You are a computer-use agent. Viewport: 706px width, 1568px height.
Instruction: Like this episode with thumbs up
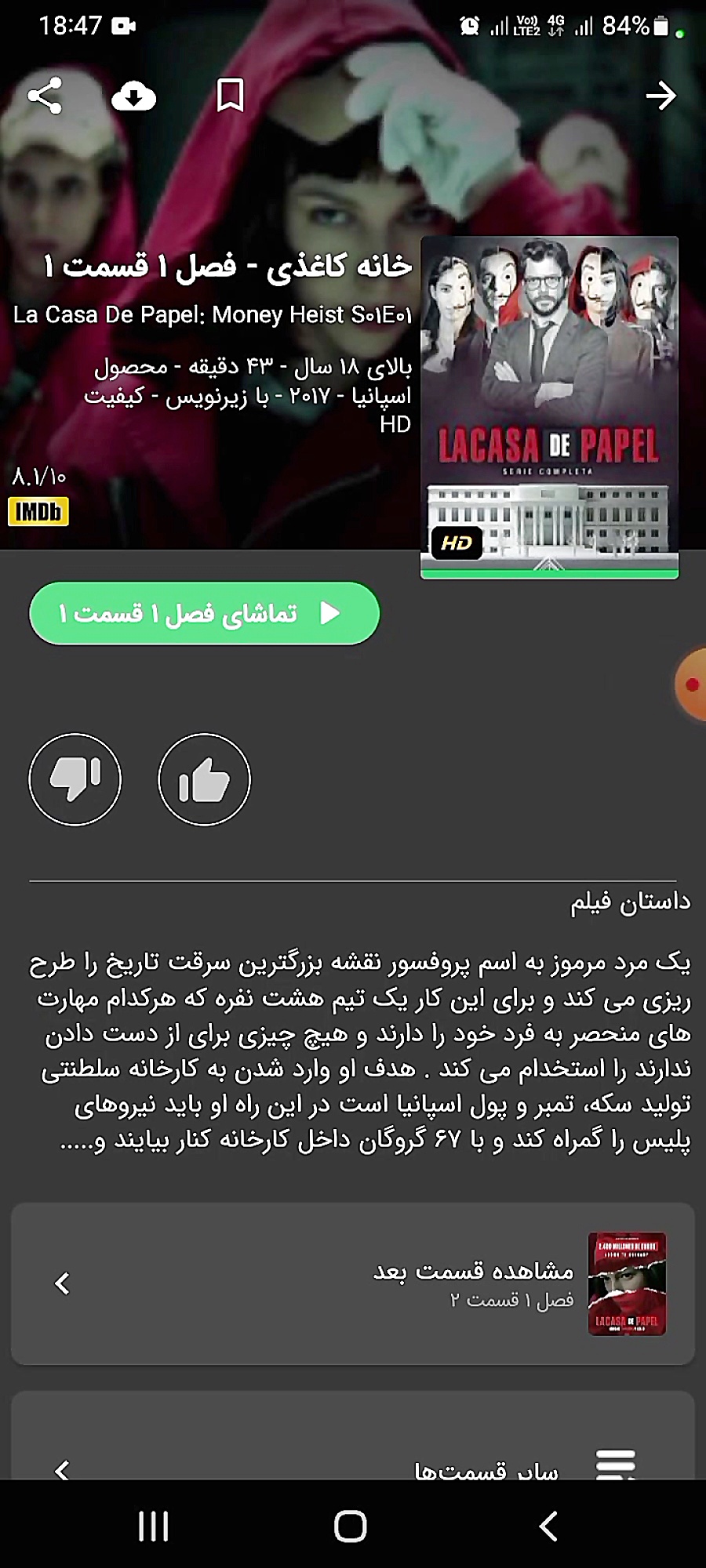(204, 779)
